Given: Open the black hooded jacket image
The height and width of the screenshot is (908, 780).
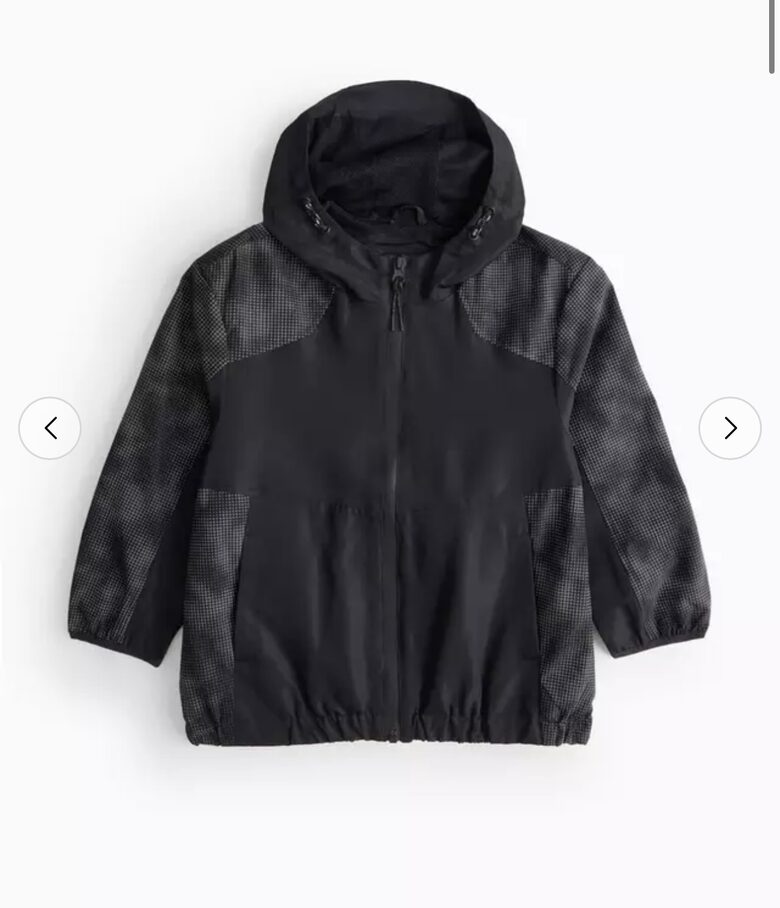Looking at the screenshot, I should point(390,430).
